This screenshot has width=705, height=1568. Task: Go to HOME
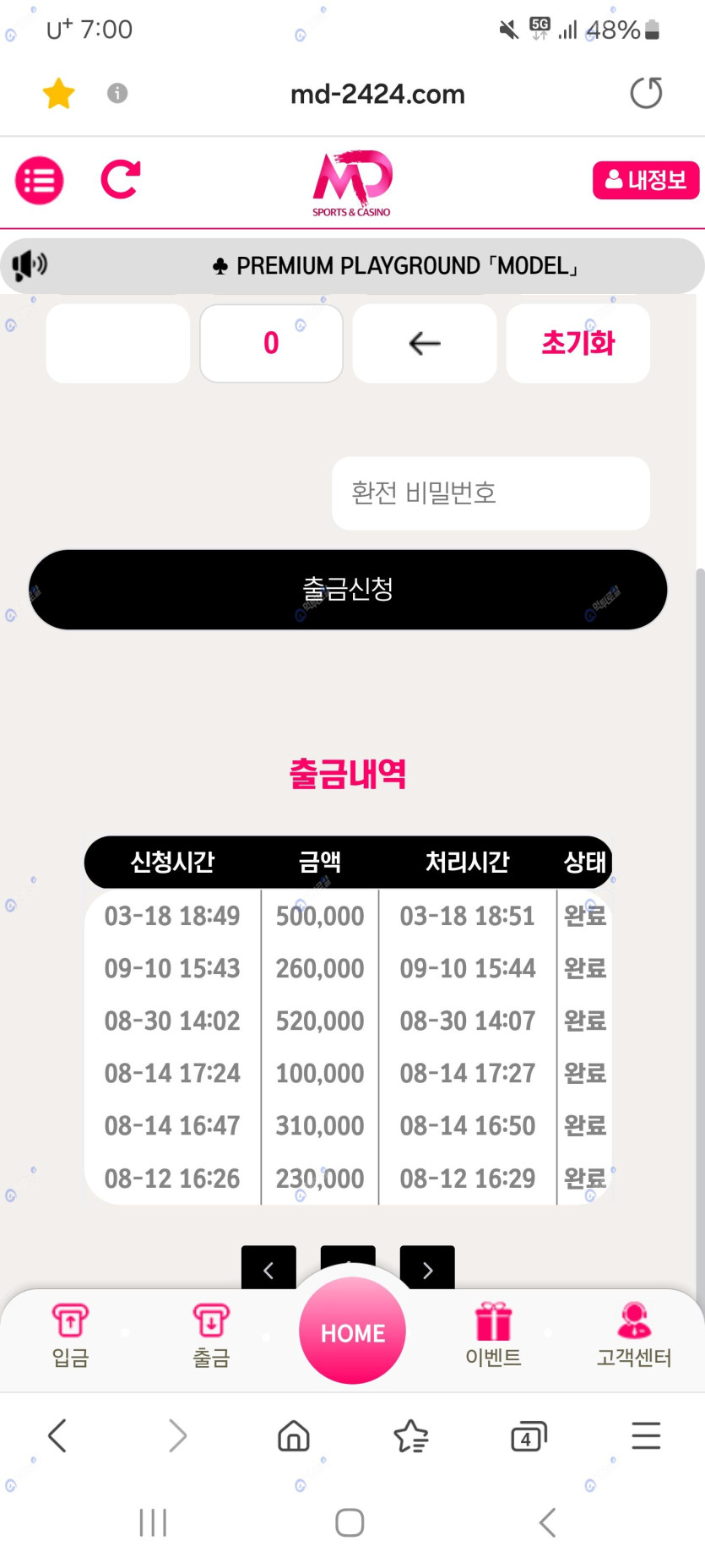click(352, 1331)
